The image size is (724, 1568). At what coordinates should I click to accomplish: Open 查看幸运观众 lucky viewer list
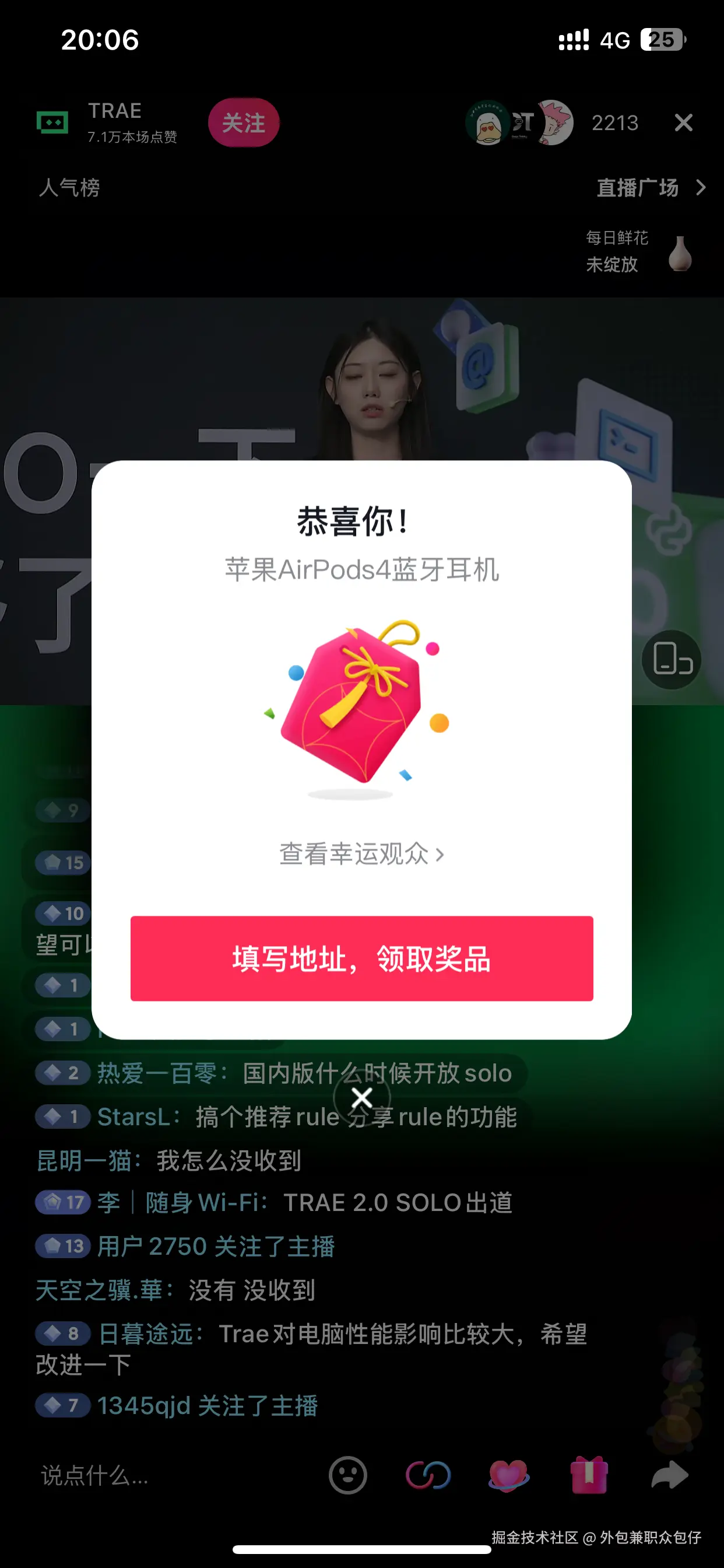361,855
